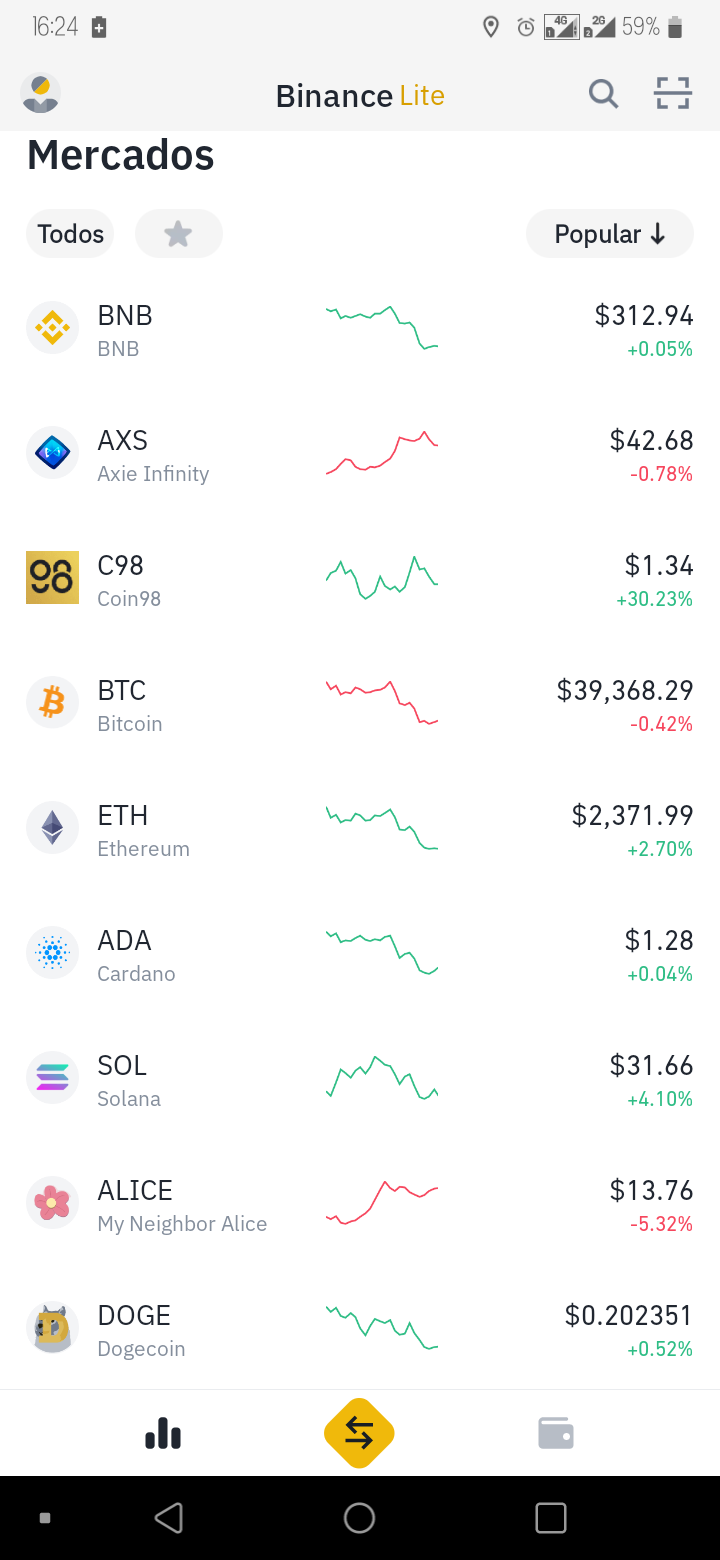Show favorites with the star chip

coord(178,234)
